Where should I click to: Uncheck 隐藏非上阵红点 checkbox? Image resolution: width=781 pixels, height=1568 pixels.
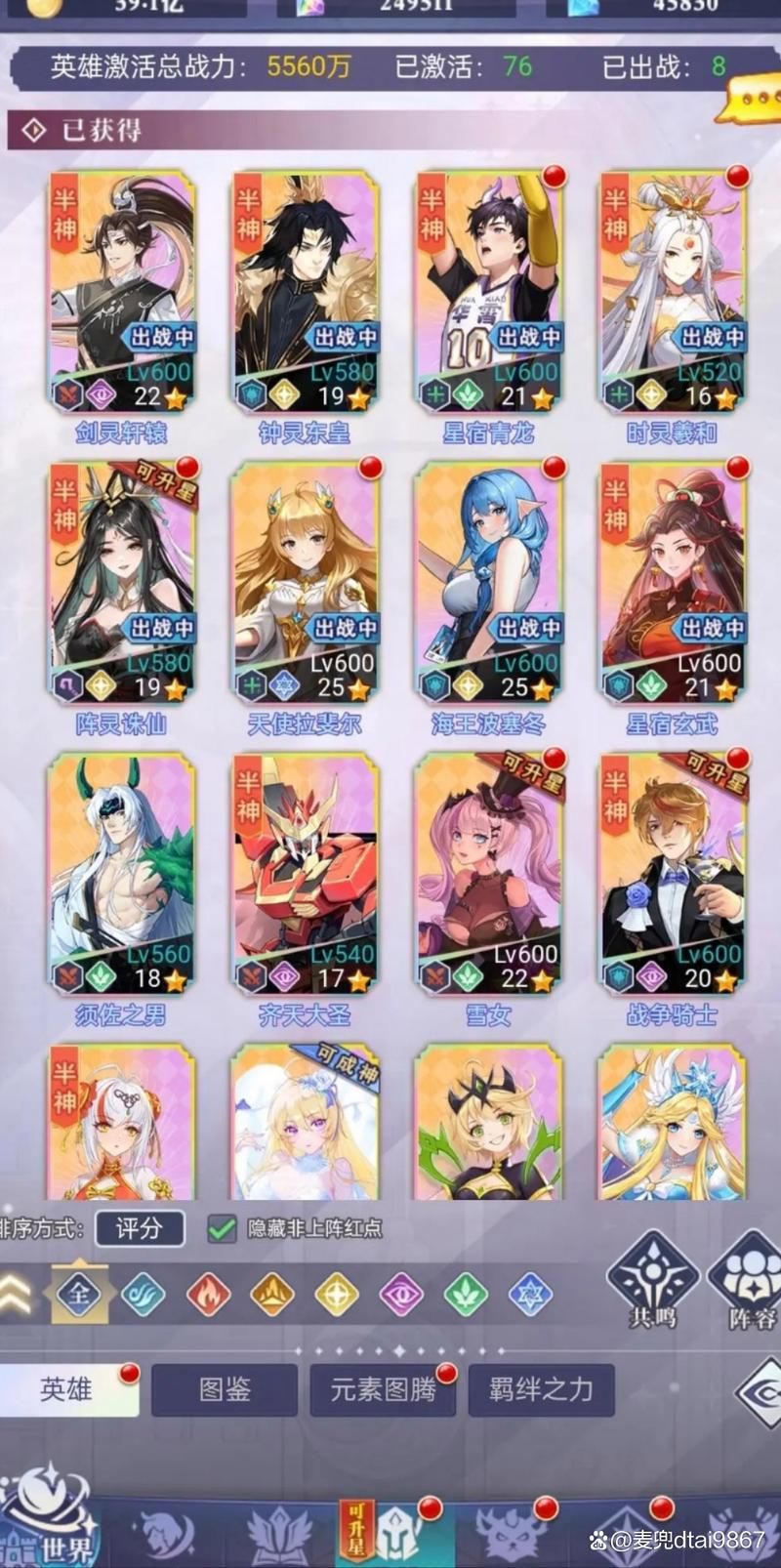pos(222,1228)
